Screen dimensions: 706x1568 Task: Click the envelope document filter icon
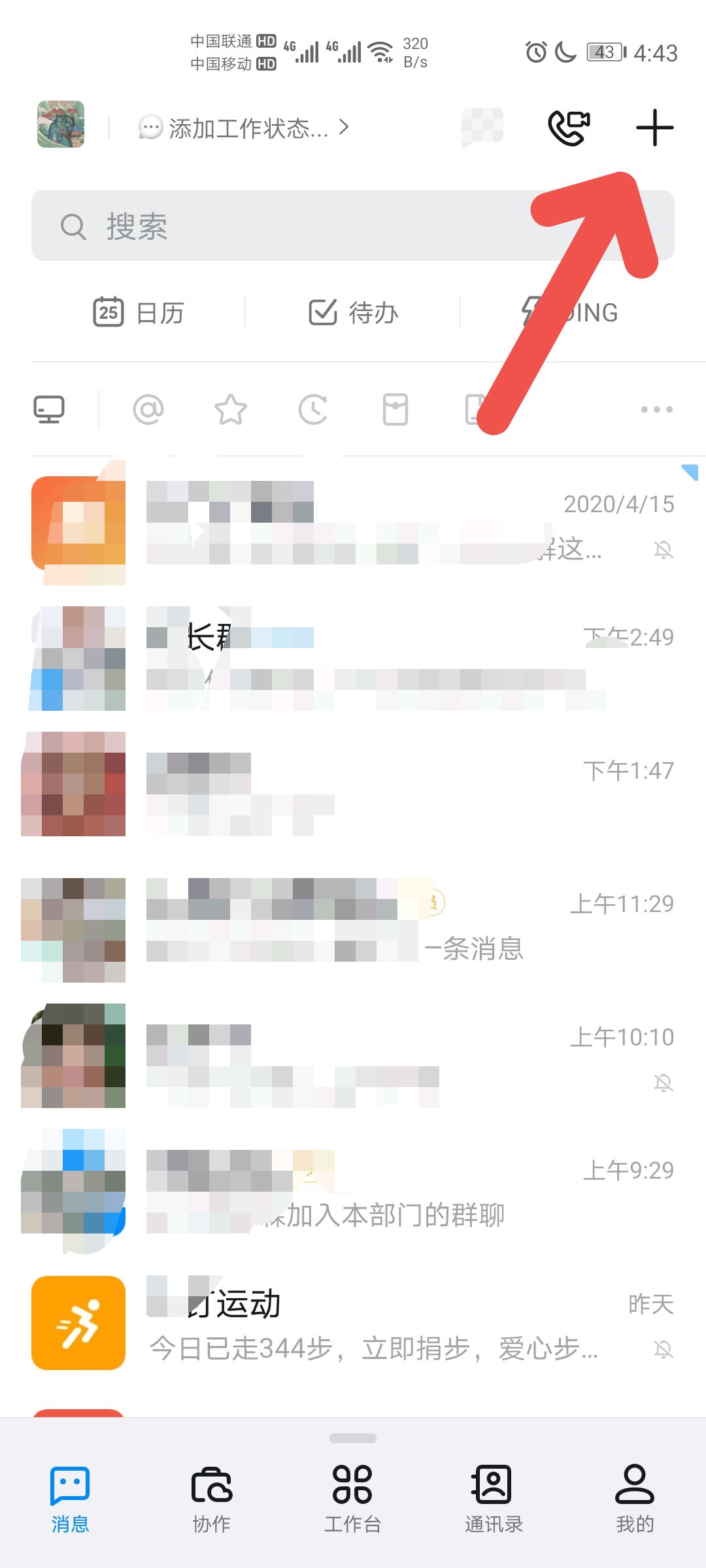(395, 409)
